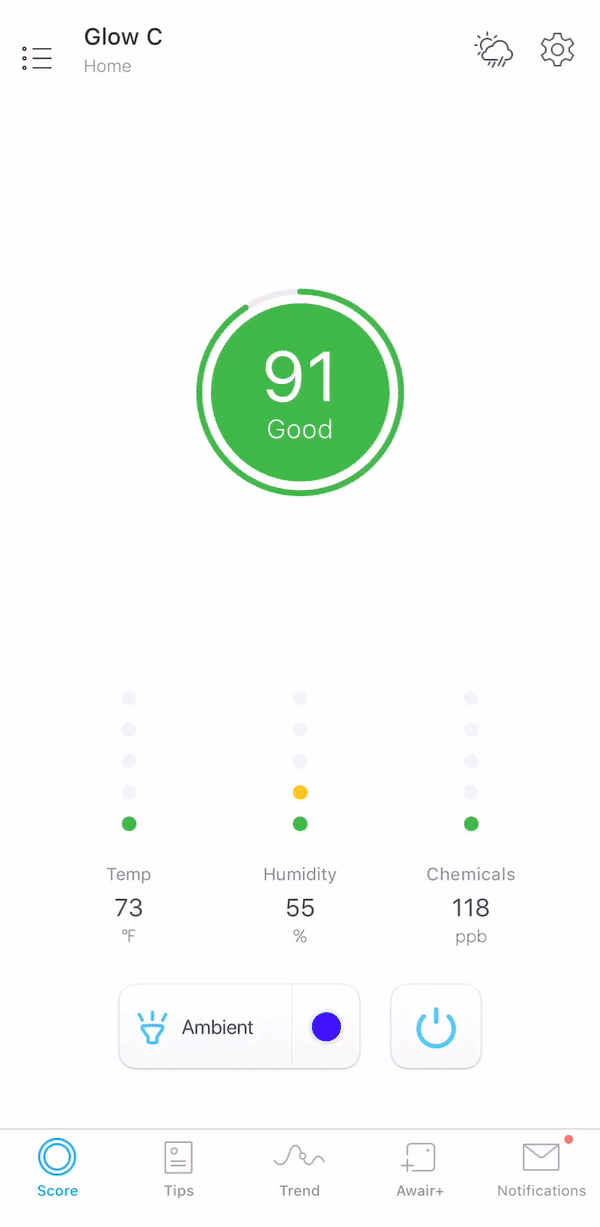
Task: Switch to the Trend tab
Action: pos(299,1168)
